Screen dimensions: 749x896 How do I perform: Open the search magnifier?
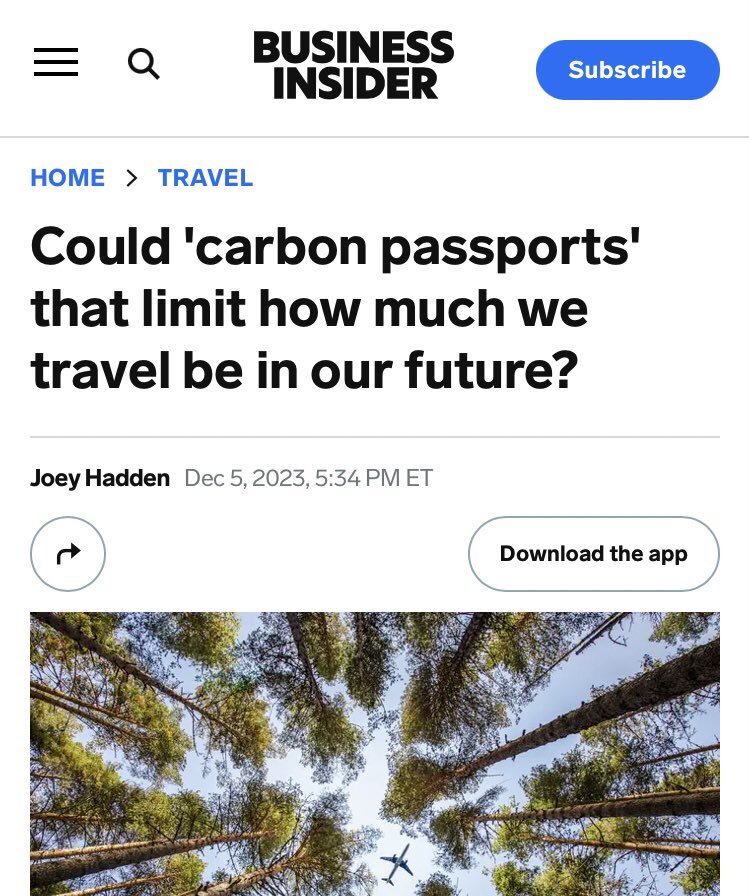click(144, 65)
